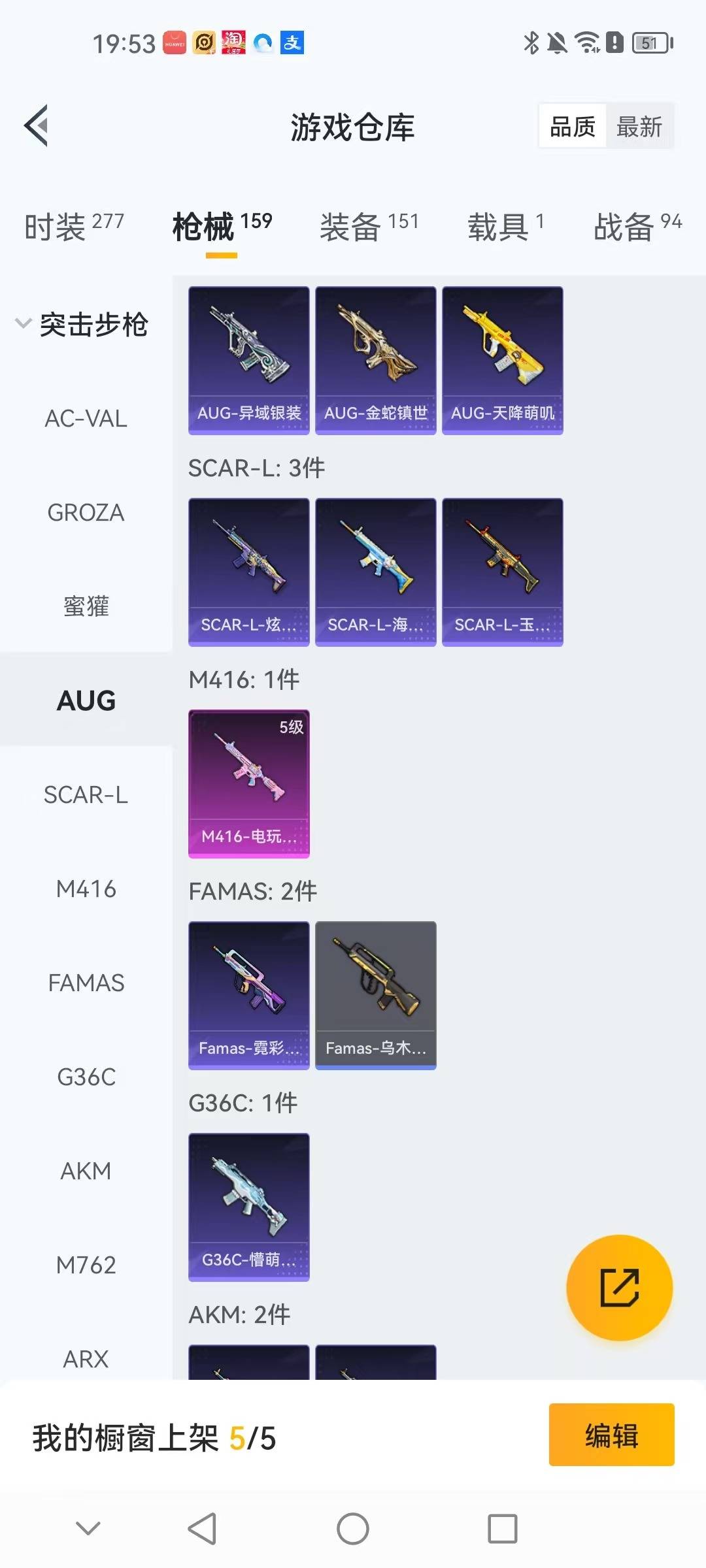This screenshot has height=1568, width=706.
Task: Switch to the 时装 tab
Action: click(x=73, y=227)
